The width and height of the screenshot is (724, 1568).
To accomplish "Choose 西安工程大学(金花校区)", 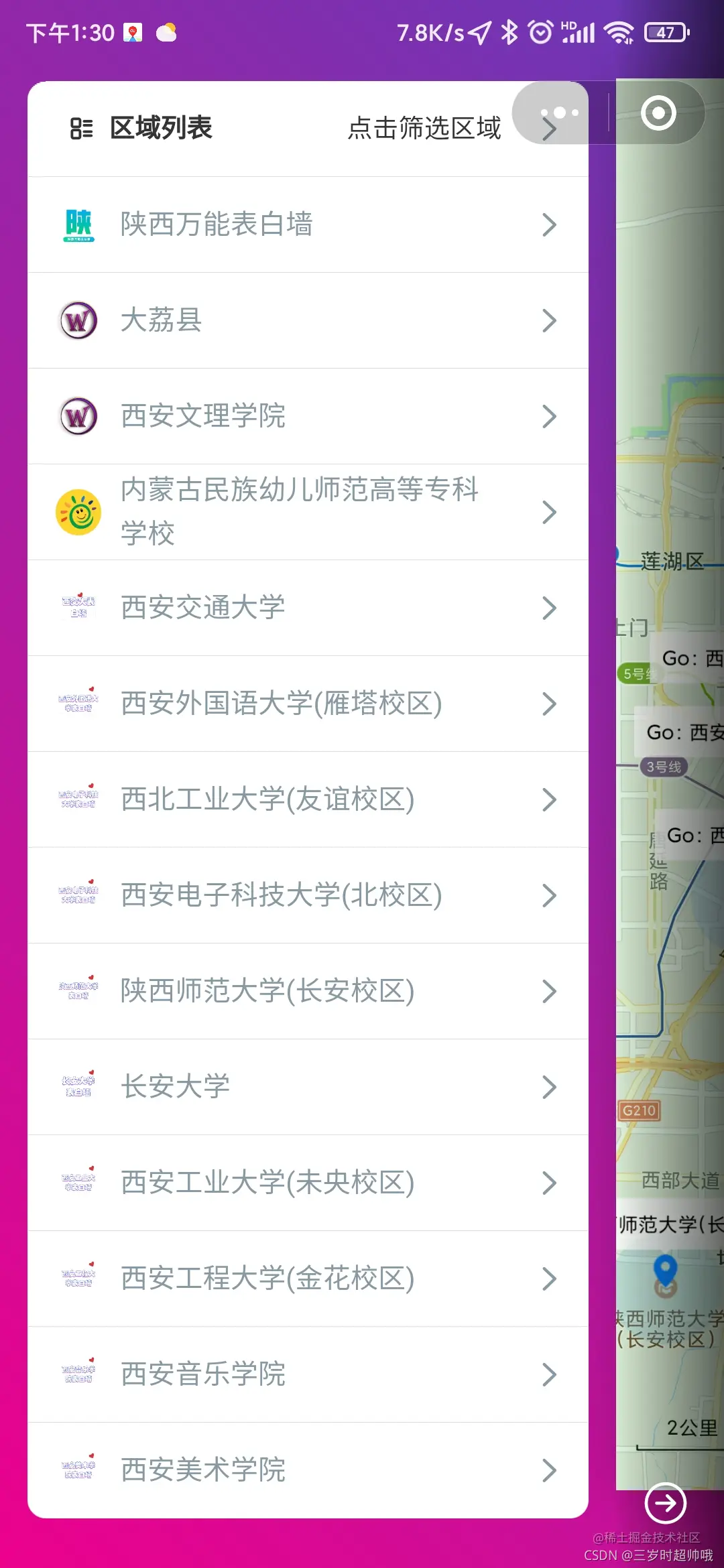I will [308, 1279].
